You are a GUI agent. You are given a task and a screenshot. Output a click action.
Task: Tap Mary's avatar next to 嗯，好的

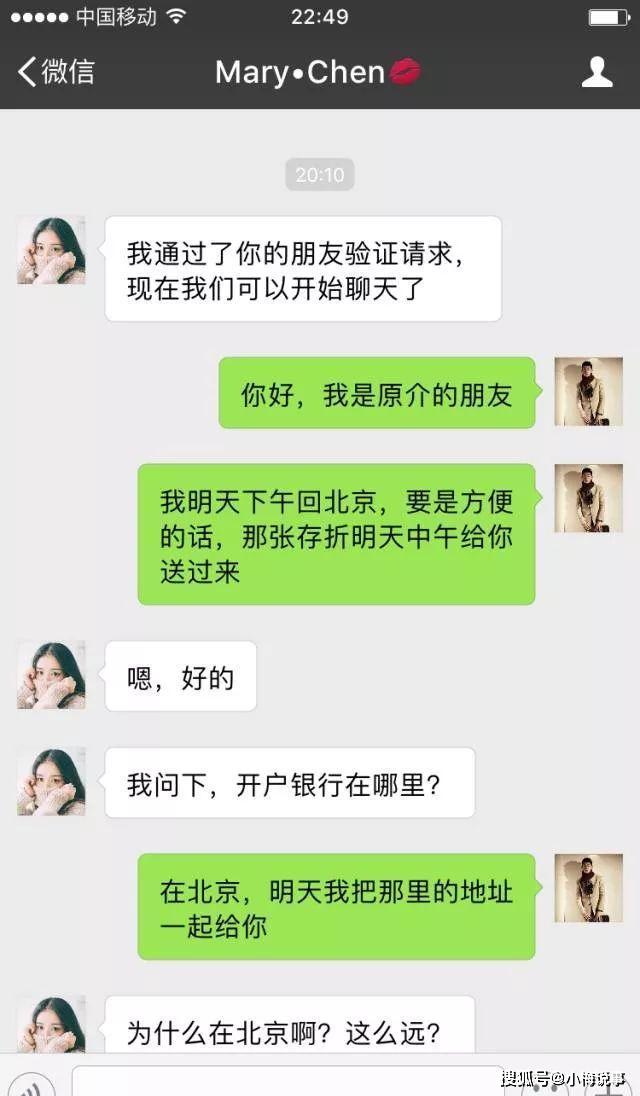pos(51,675)
